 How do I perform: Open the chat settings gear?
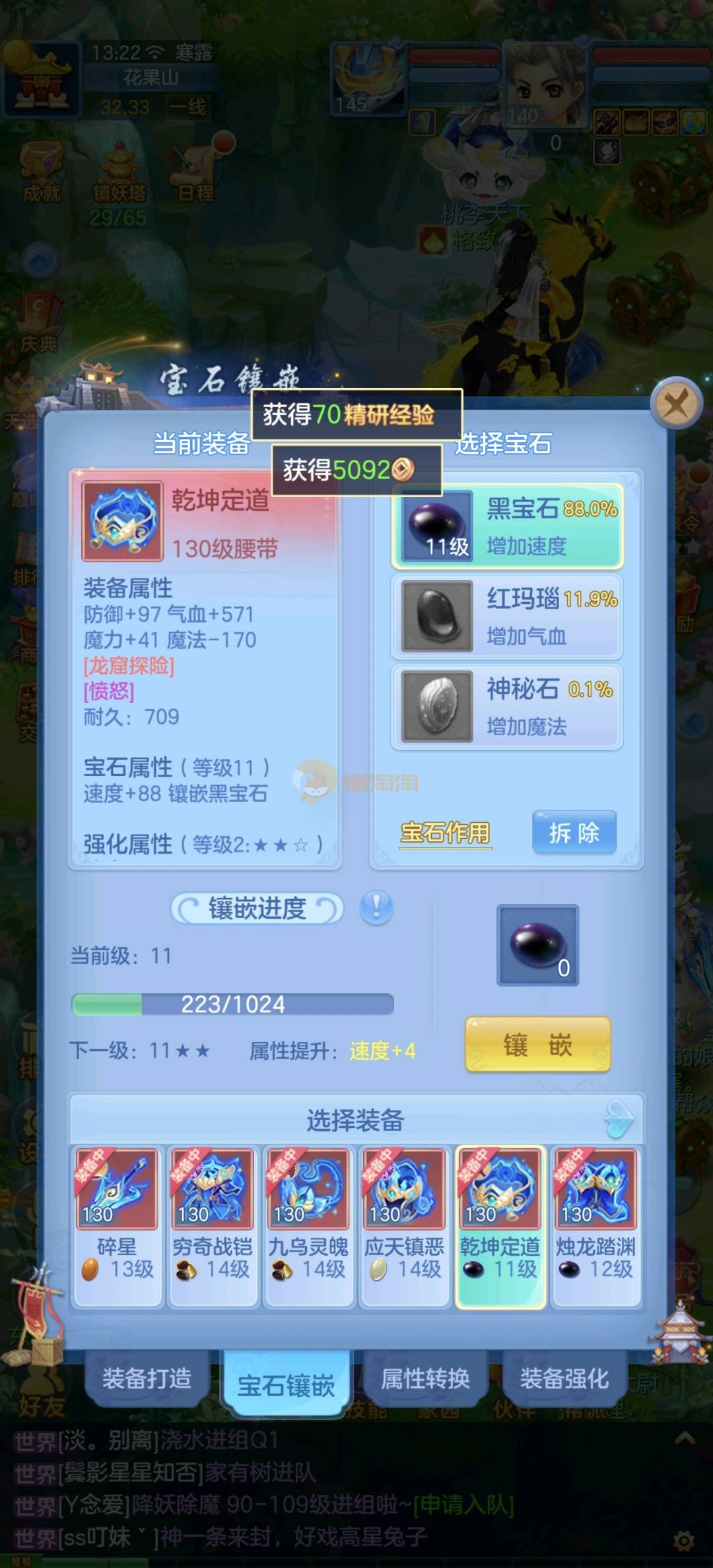pyautogui.click(x=684, y=1540)
